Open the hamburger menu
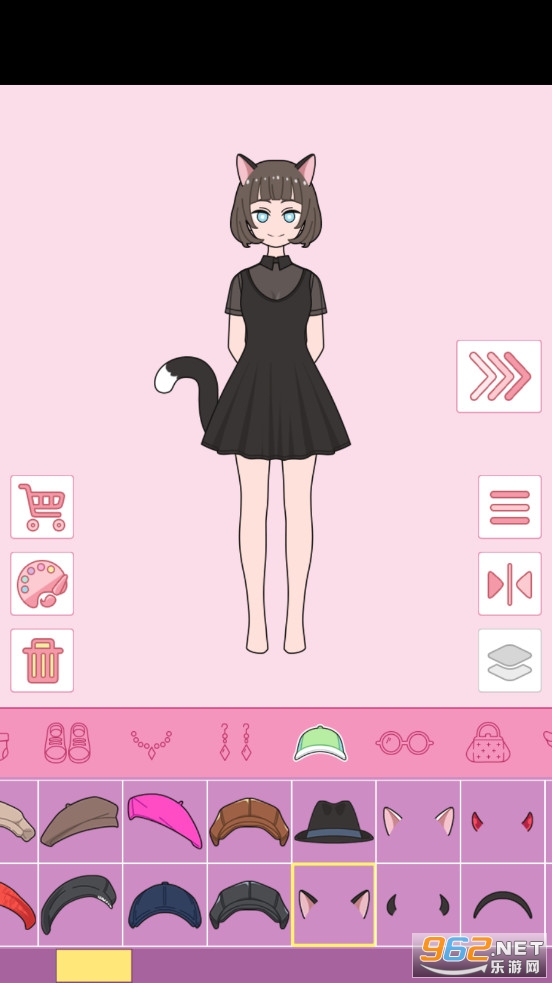The image size is (552, 983). (x=509, y=507)
